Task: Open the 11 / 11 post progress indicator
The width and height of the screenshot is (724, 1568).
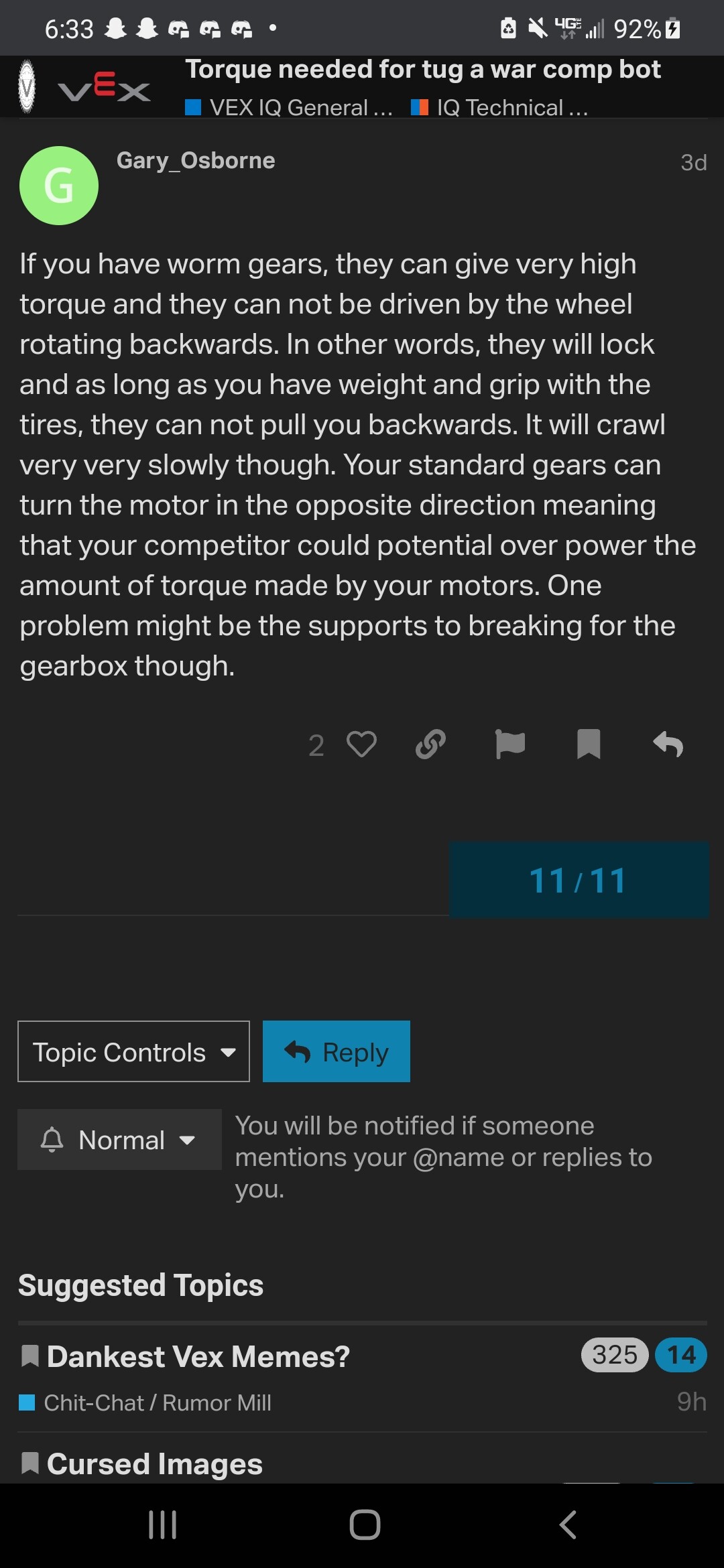Action: [579, 880]
